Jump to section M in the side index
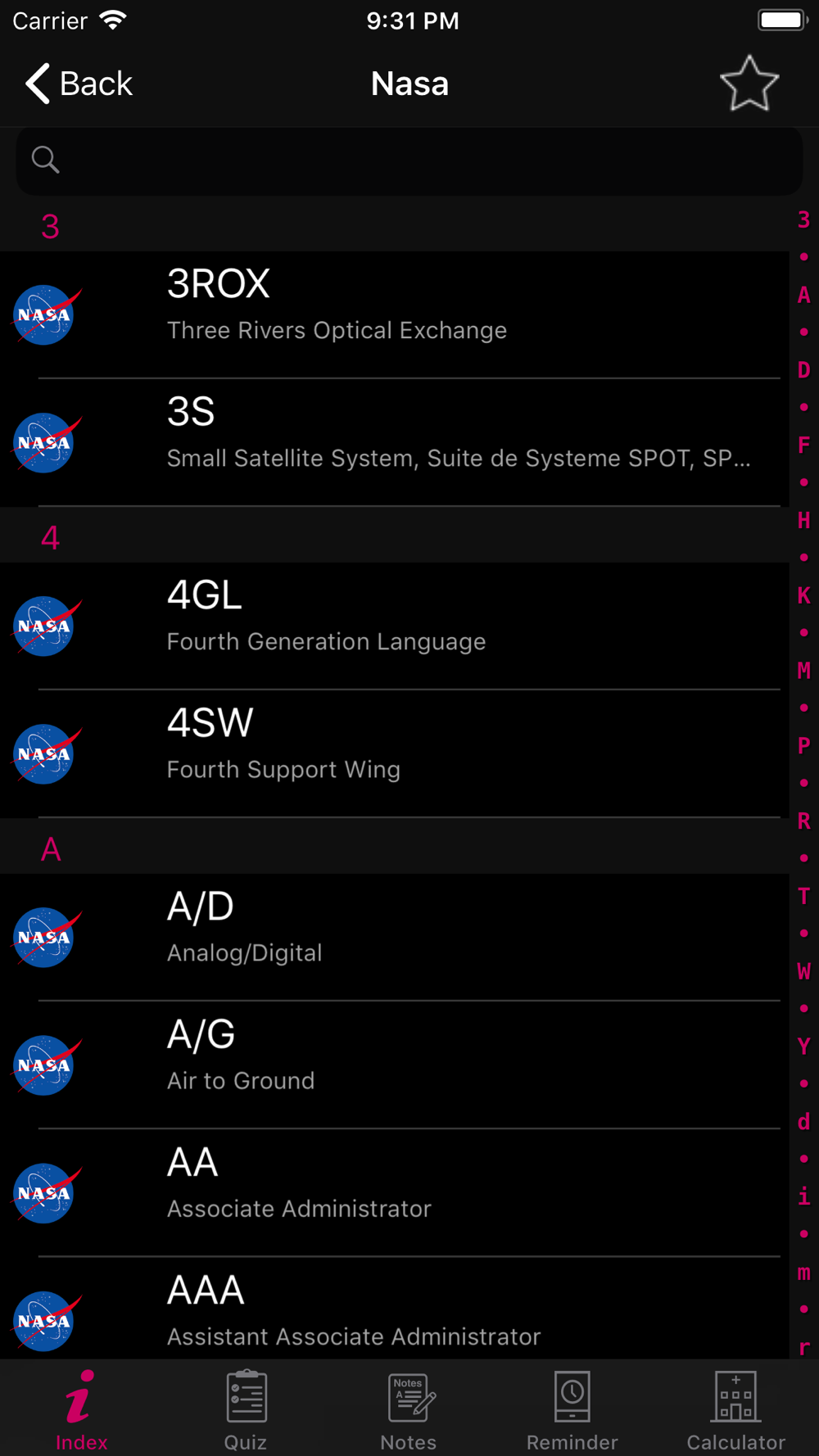819x1456 pixels. point(804,671)
